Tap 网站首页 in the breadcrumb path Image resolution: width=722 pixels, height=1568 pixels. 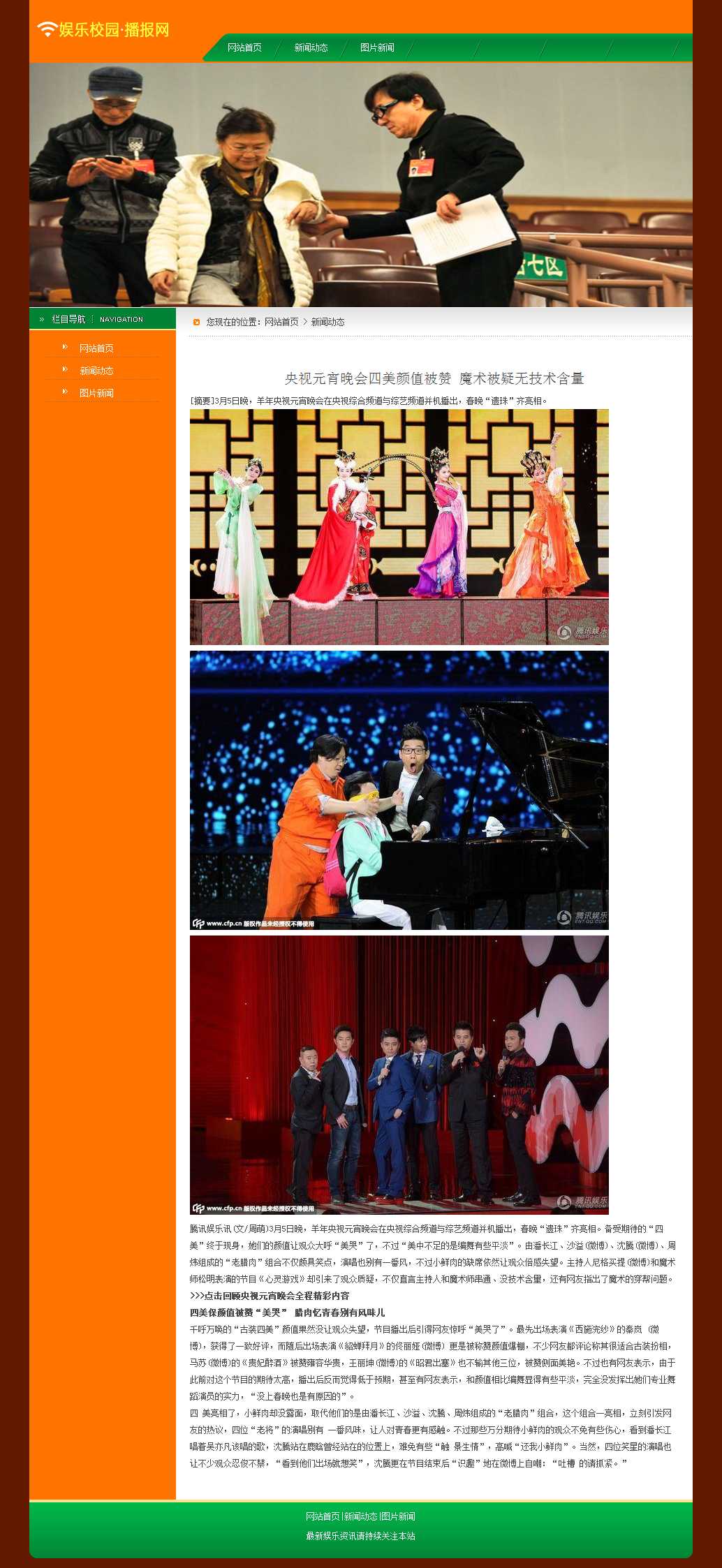pos(281,322)
